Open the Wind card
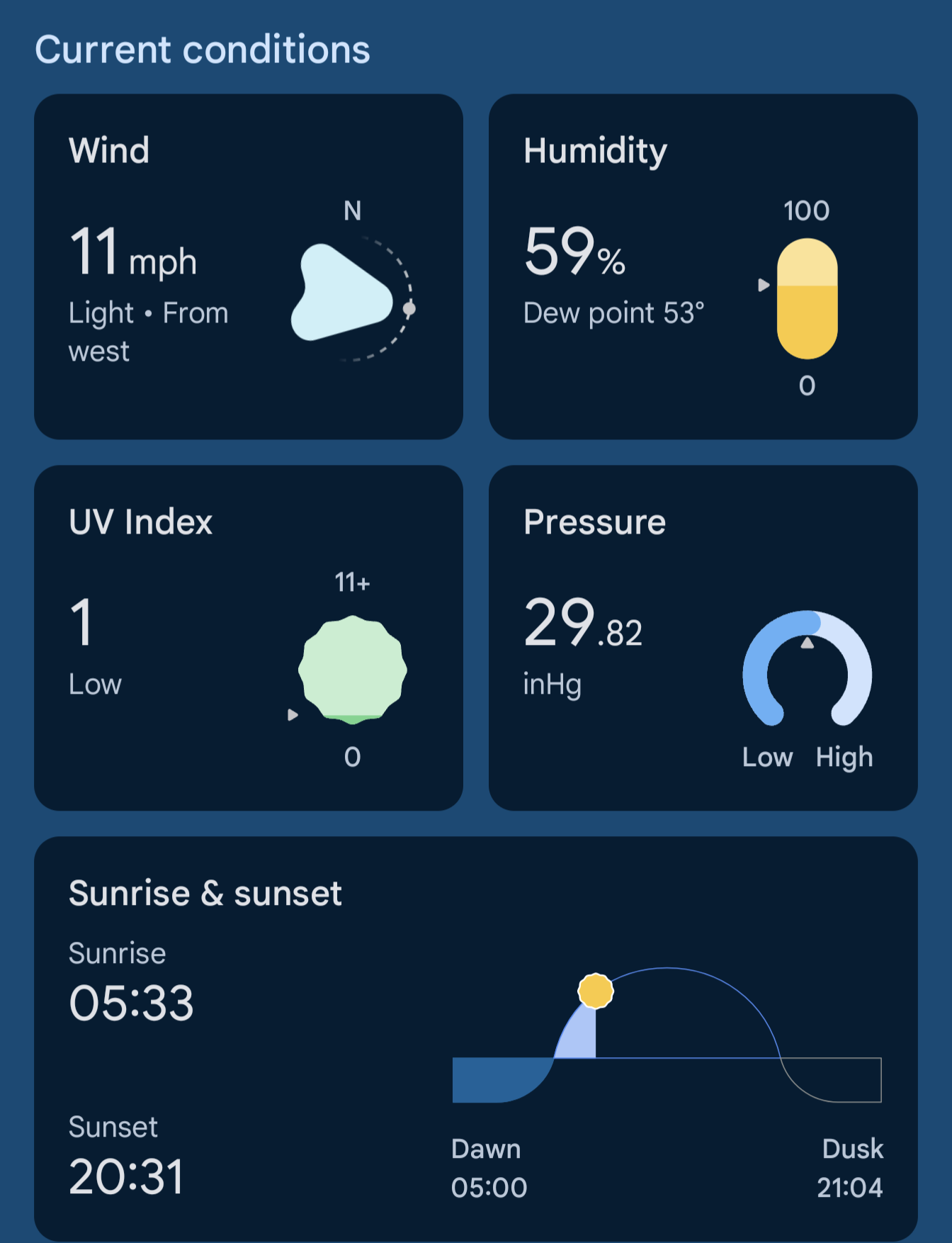 click(248, 266)
